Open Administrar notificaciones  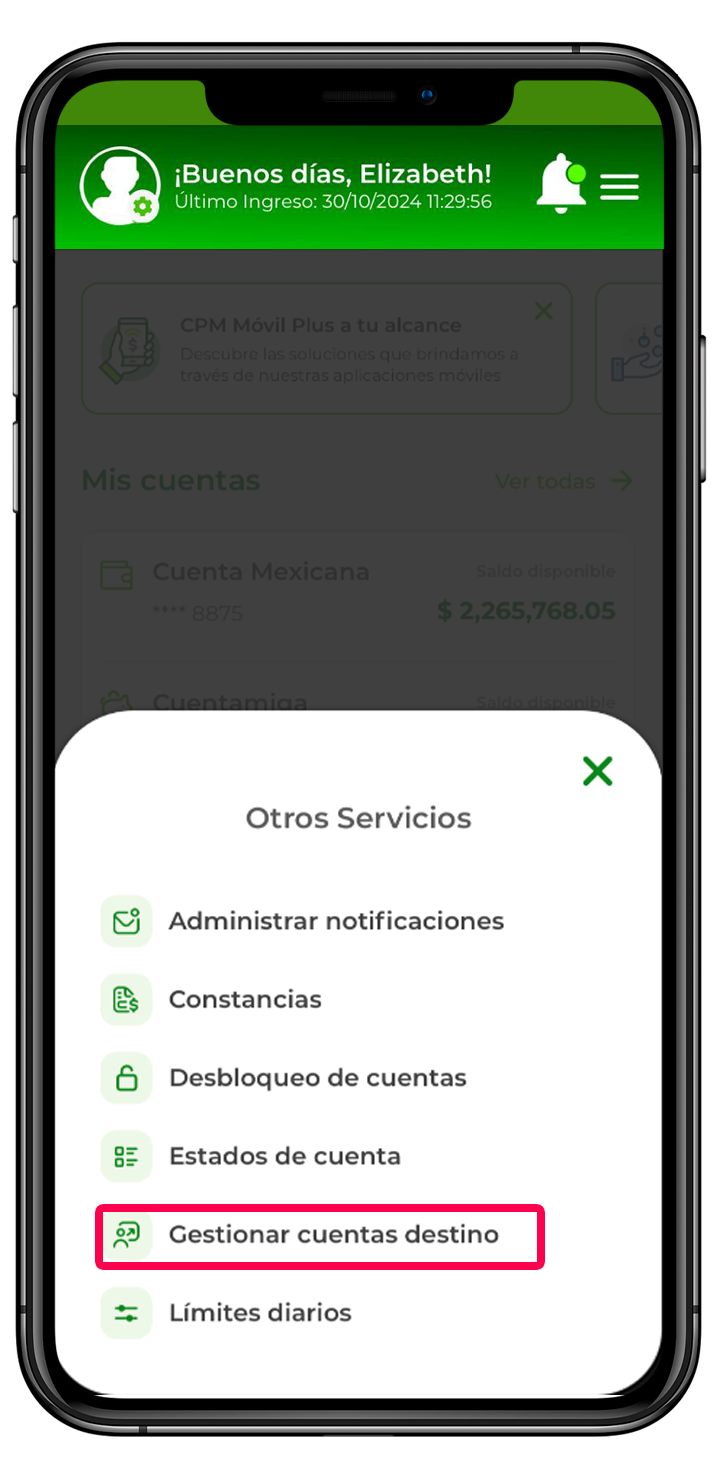[x=335, y=921]
